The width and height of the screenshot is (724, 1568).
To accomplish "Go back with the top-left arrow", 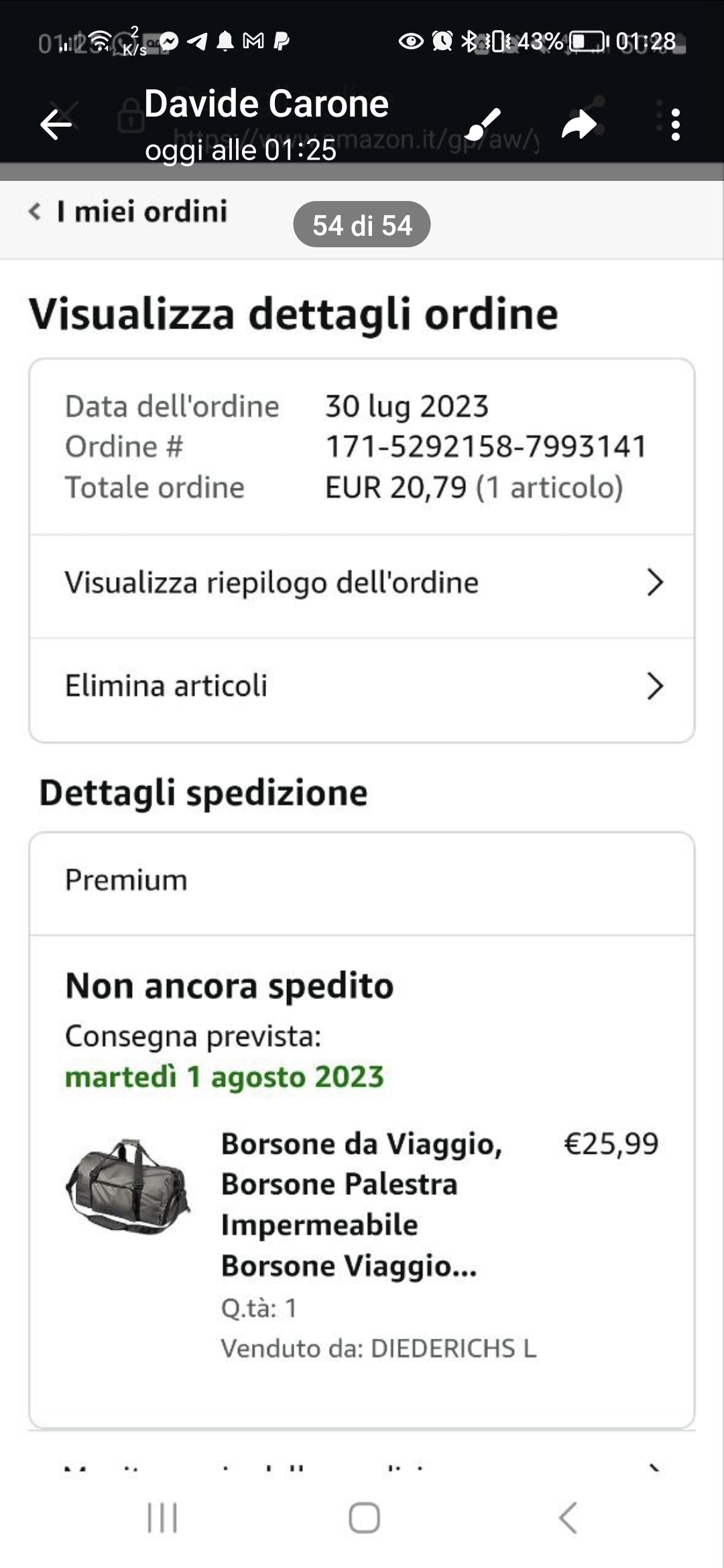I will pos(56,125).
